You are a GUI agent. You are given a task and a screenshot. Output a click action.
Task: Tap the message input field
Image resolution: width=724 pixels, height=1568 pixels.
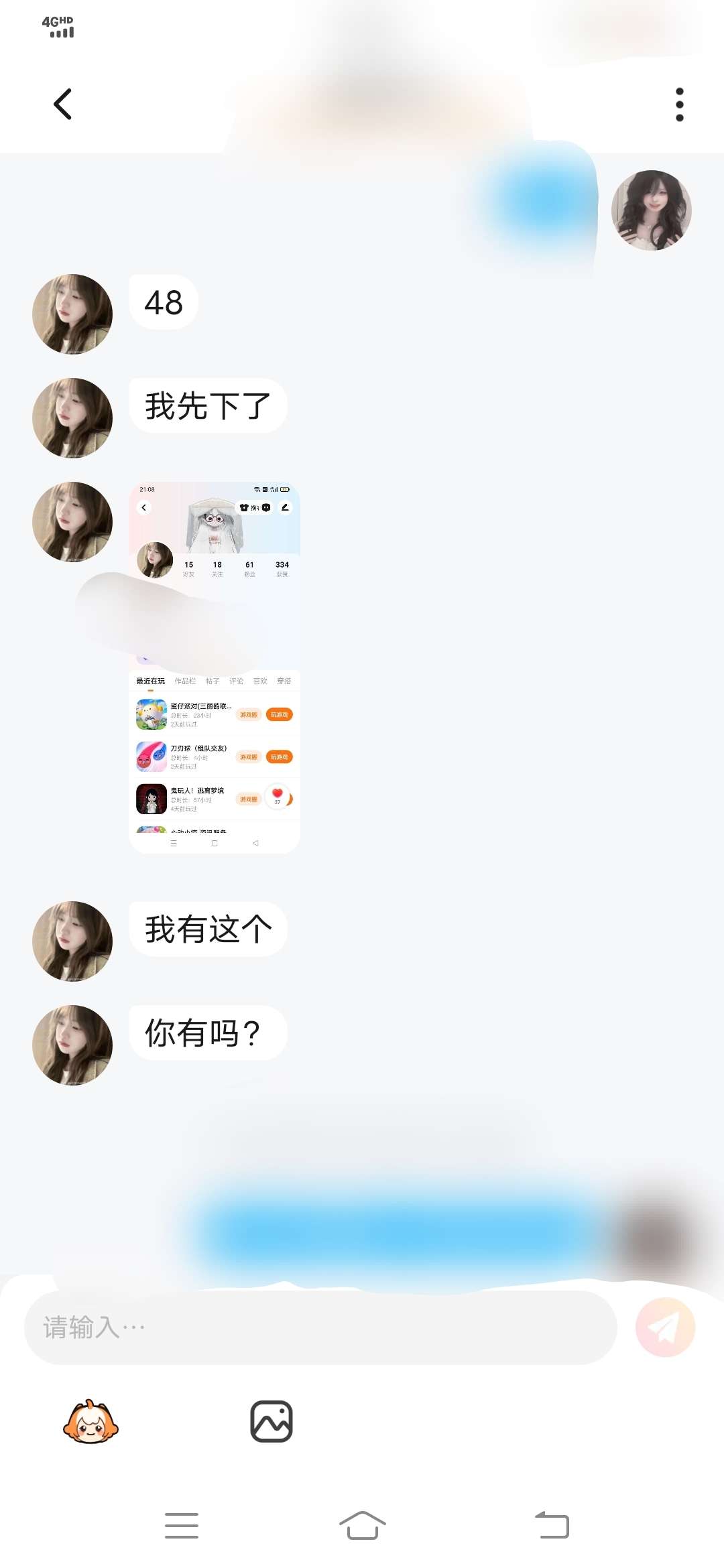click(x=320, y=1327)
